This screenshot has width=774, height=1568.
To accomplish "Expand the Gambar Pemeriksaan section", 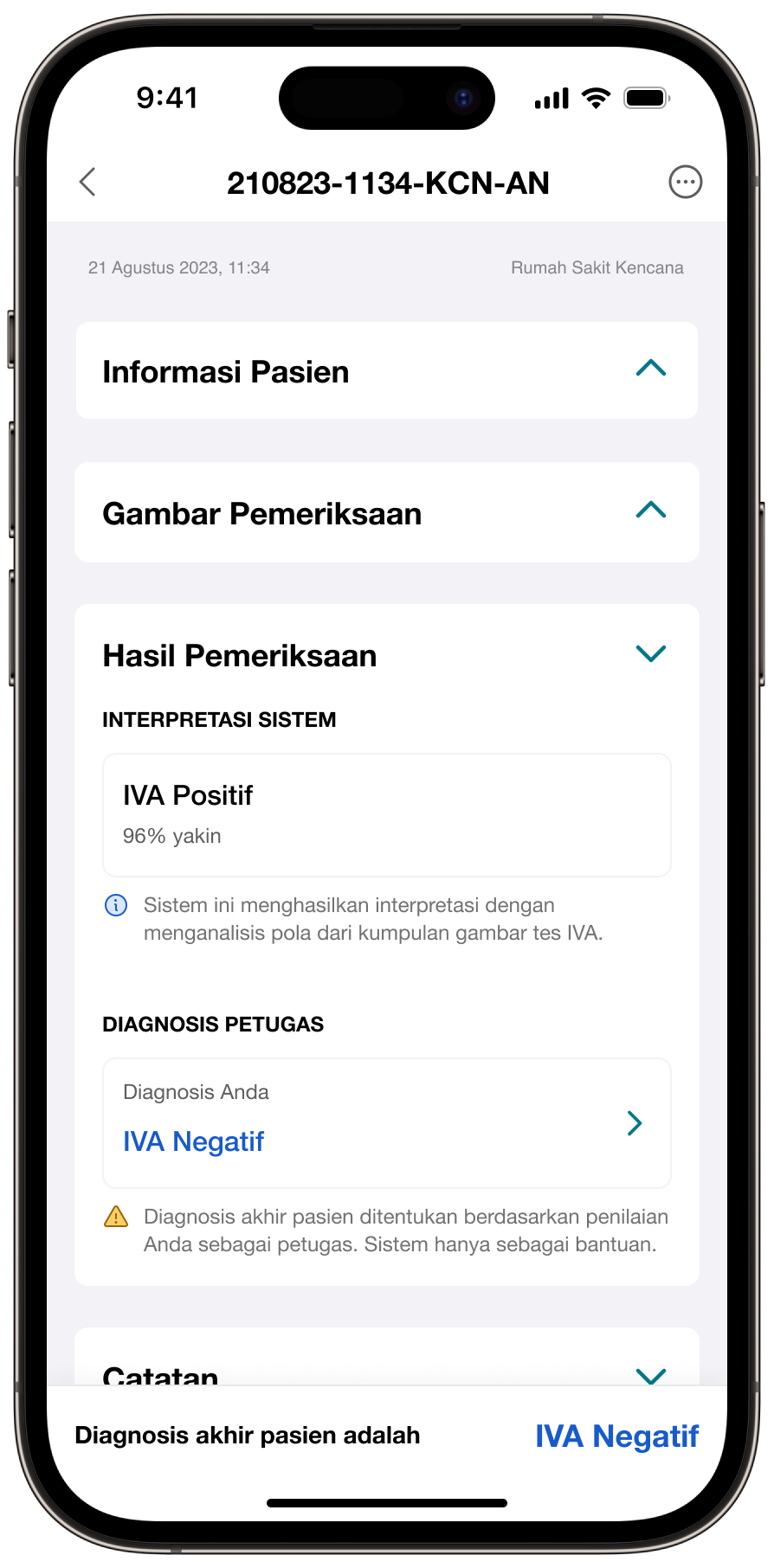I will click(x=650, y=511).
